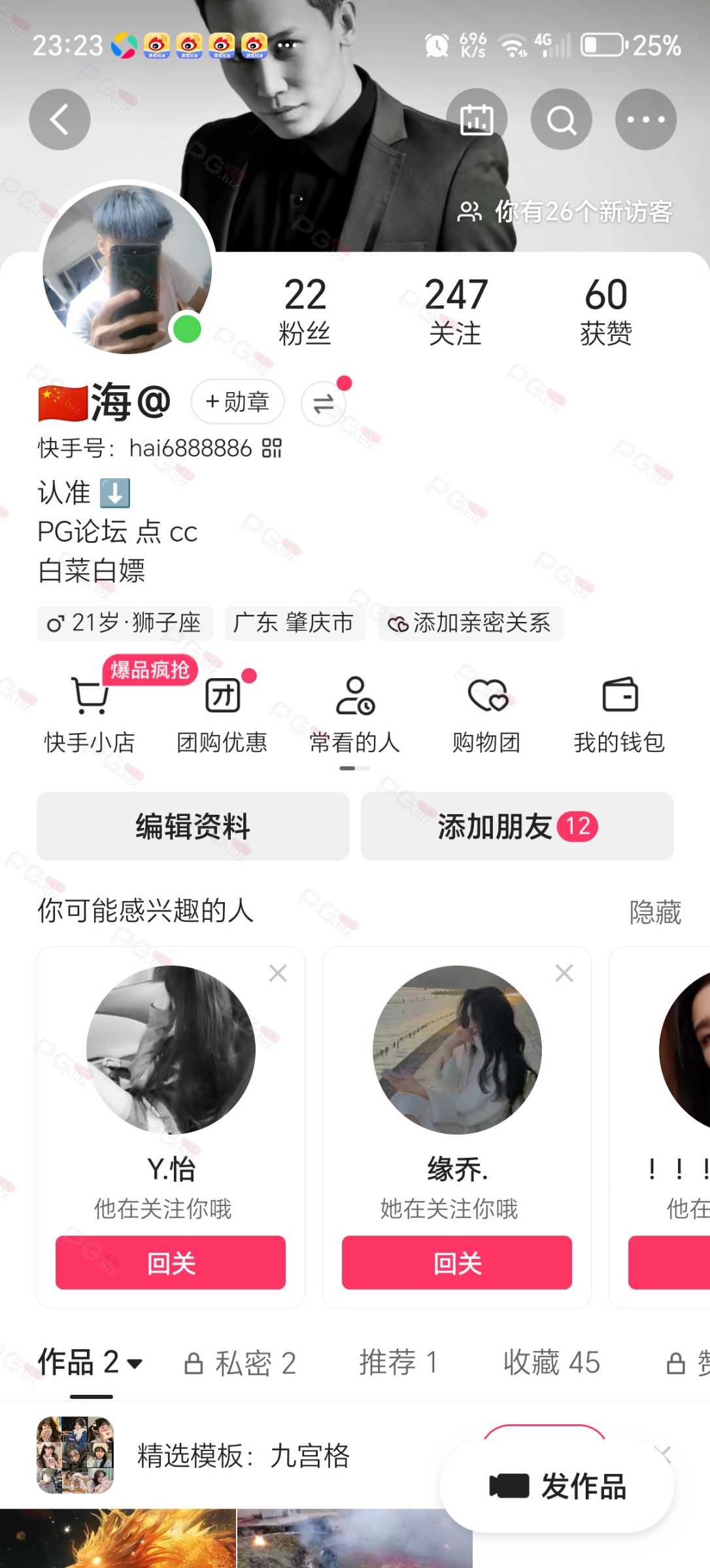Open 我的钱包 wallet
710x1568 pixels.
(619, 715)
